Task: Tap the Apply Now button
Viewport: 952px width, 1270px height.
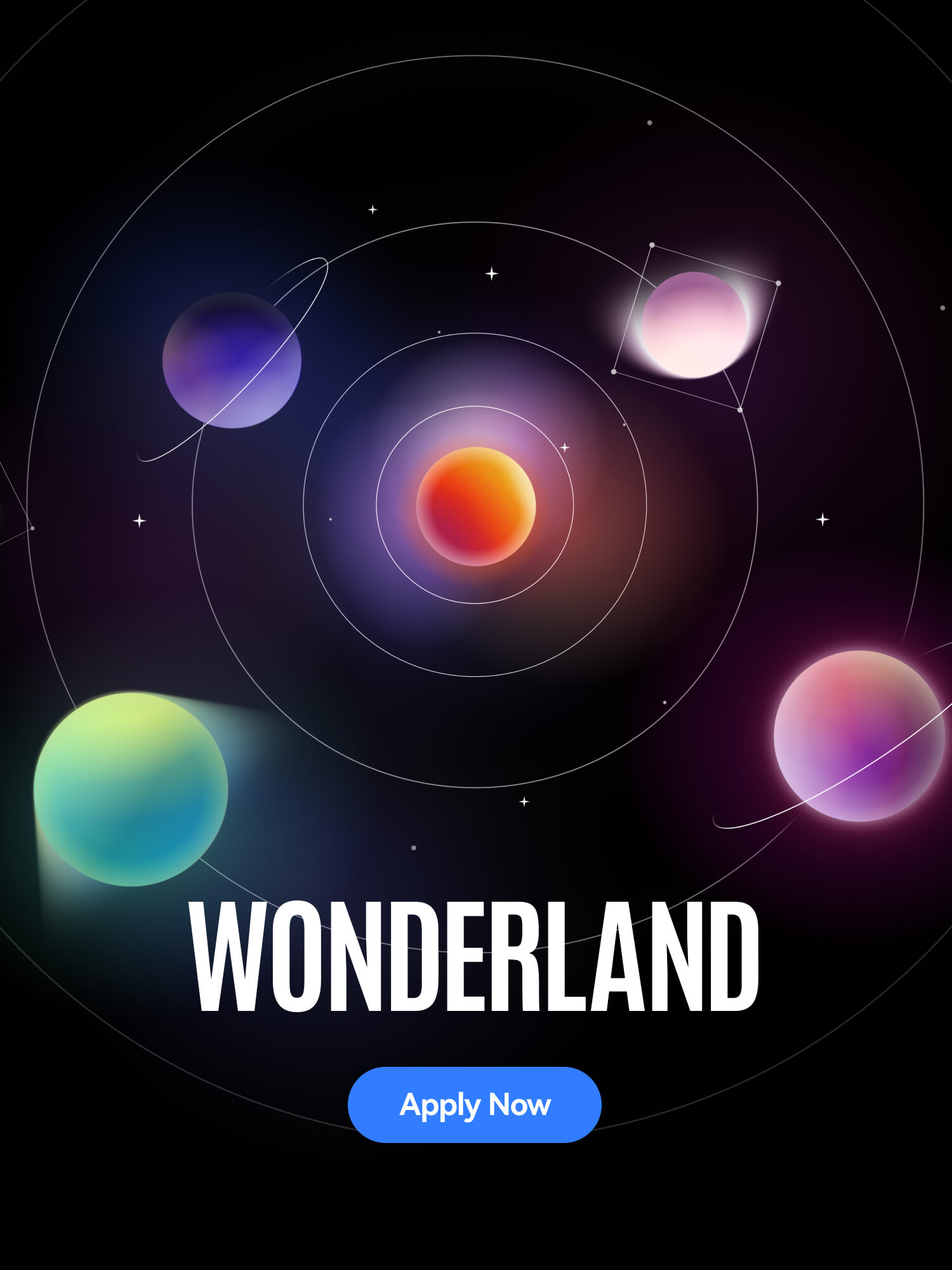Action: point(474,1104)
